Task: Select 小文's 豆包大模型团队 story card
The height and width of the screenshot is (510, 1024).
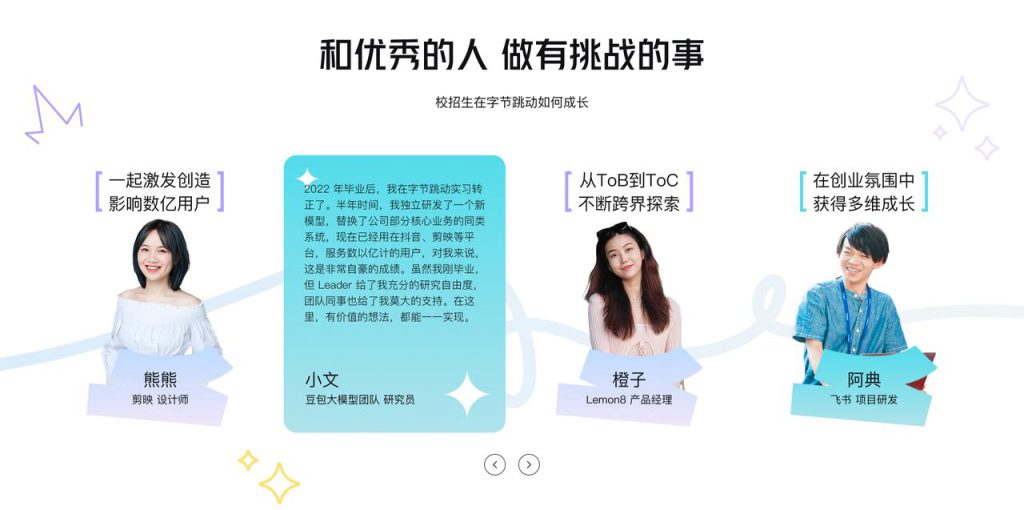Action: [x=394, y=293]
